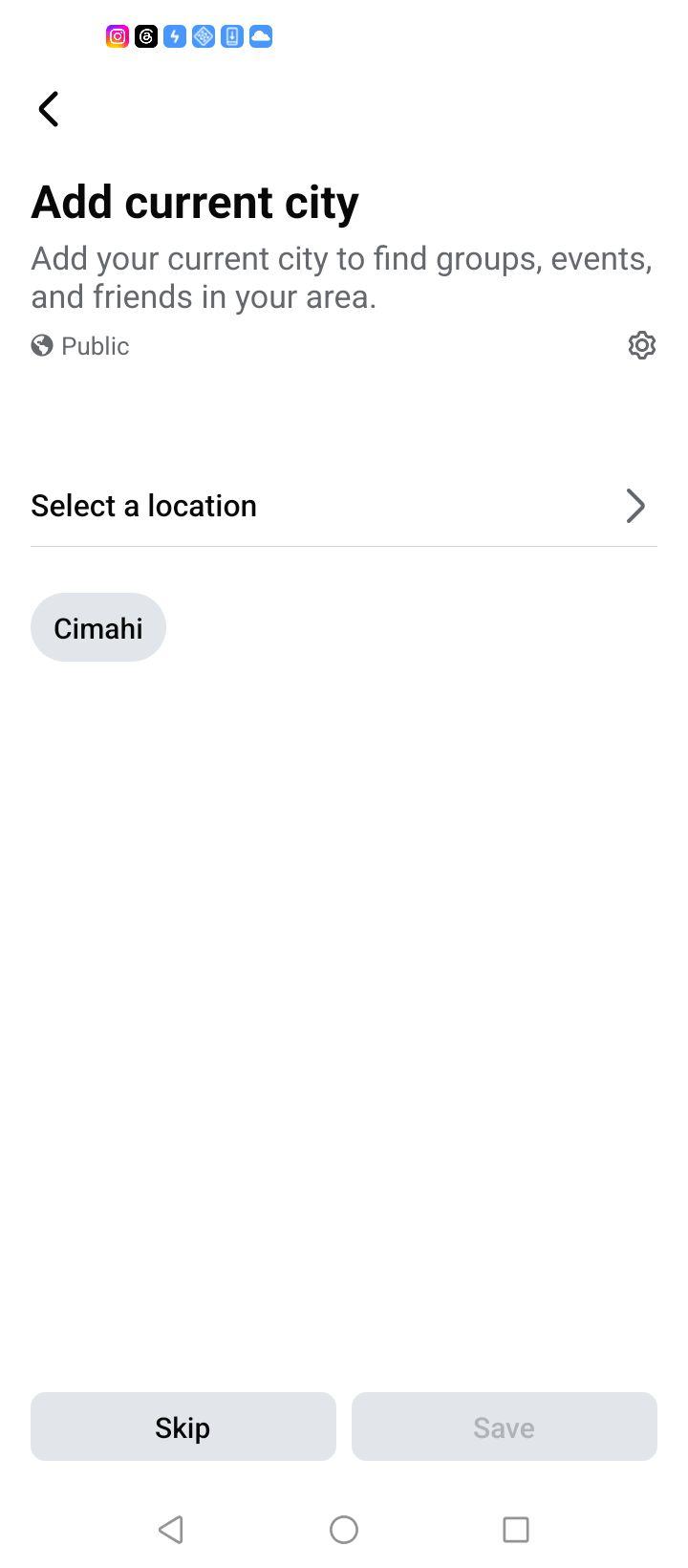This screenshot has width=688, height=1568.
Task: Choose the Cimahi suggestion chip
Action: (98, 627)
